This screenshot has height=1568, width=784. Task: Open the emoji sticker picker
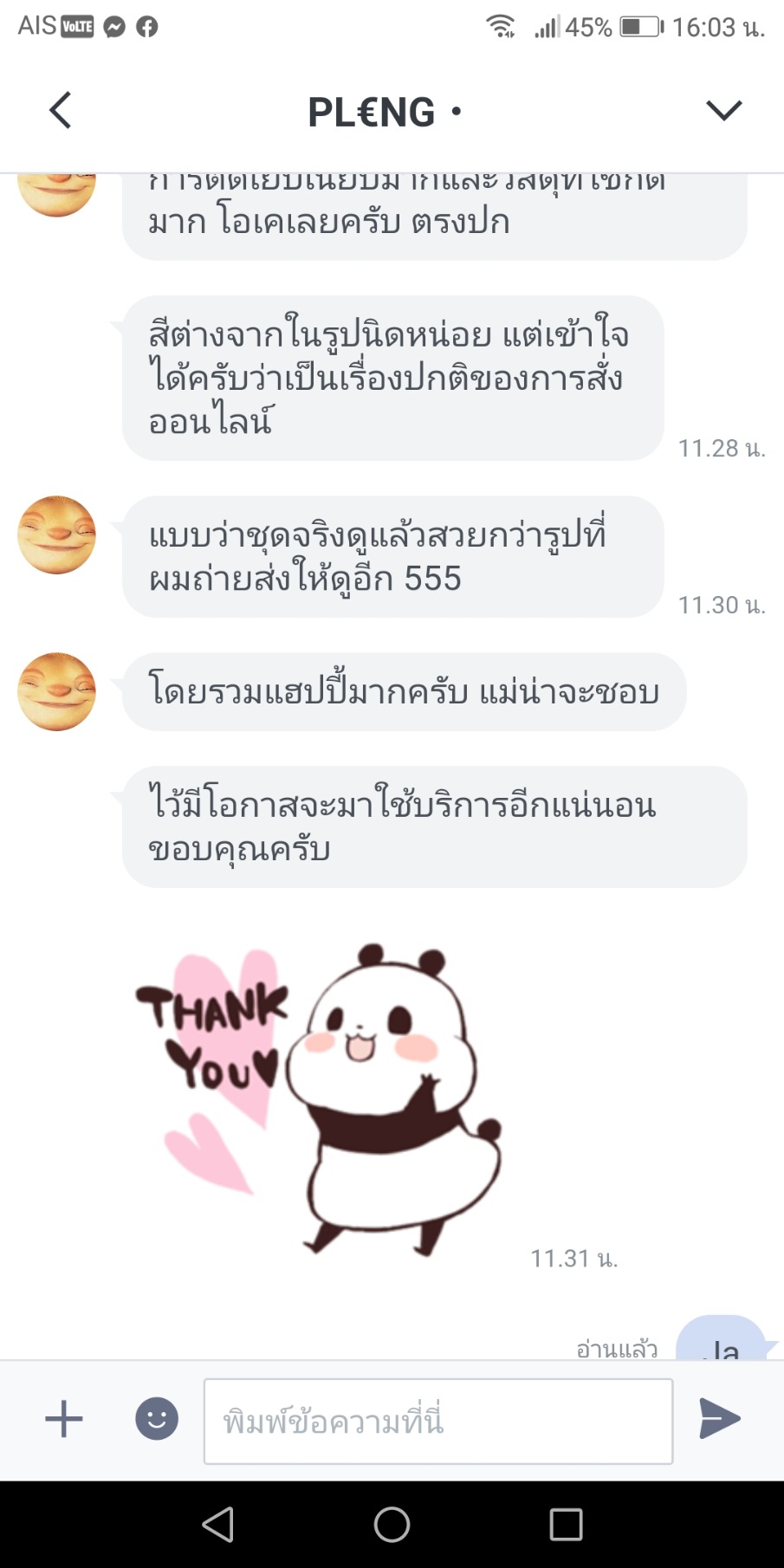[157, 1419]
